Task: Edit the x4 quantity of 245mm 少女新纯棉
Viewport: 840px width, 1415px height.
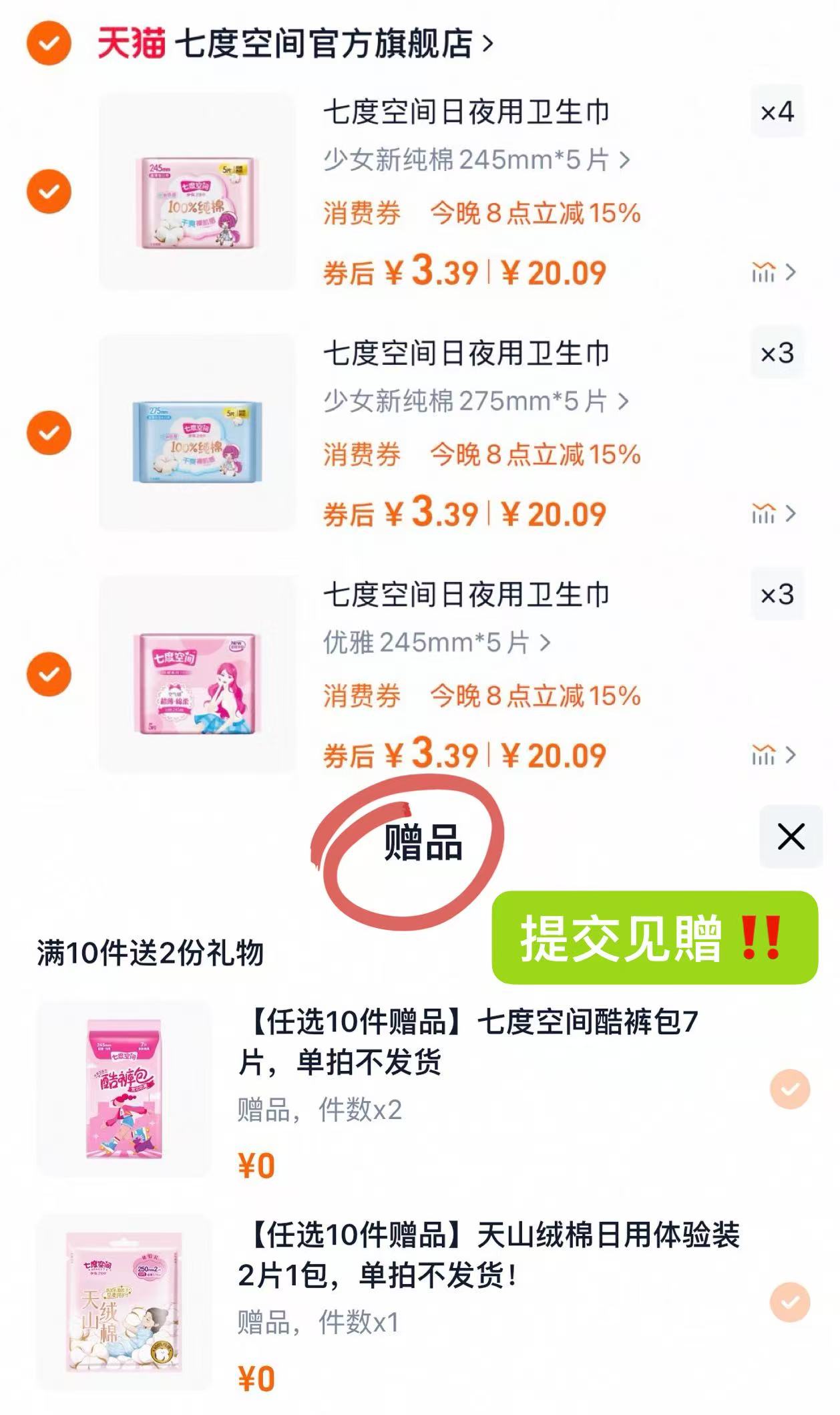Action: pos(777,112)
